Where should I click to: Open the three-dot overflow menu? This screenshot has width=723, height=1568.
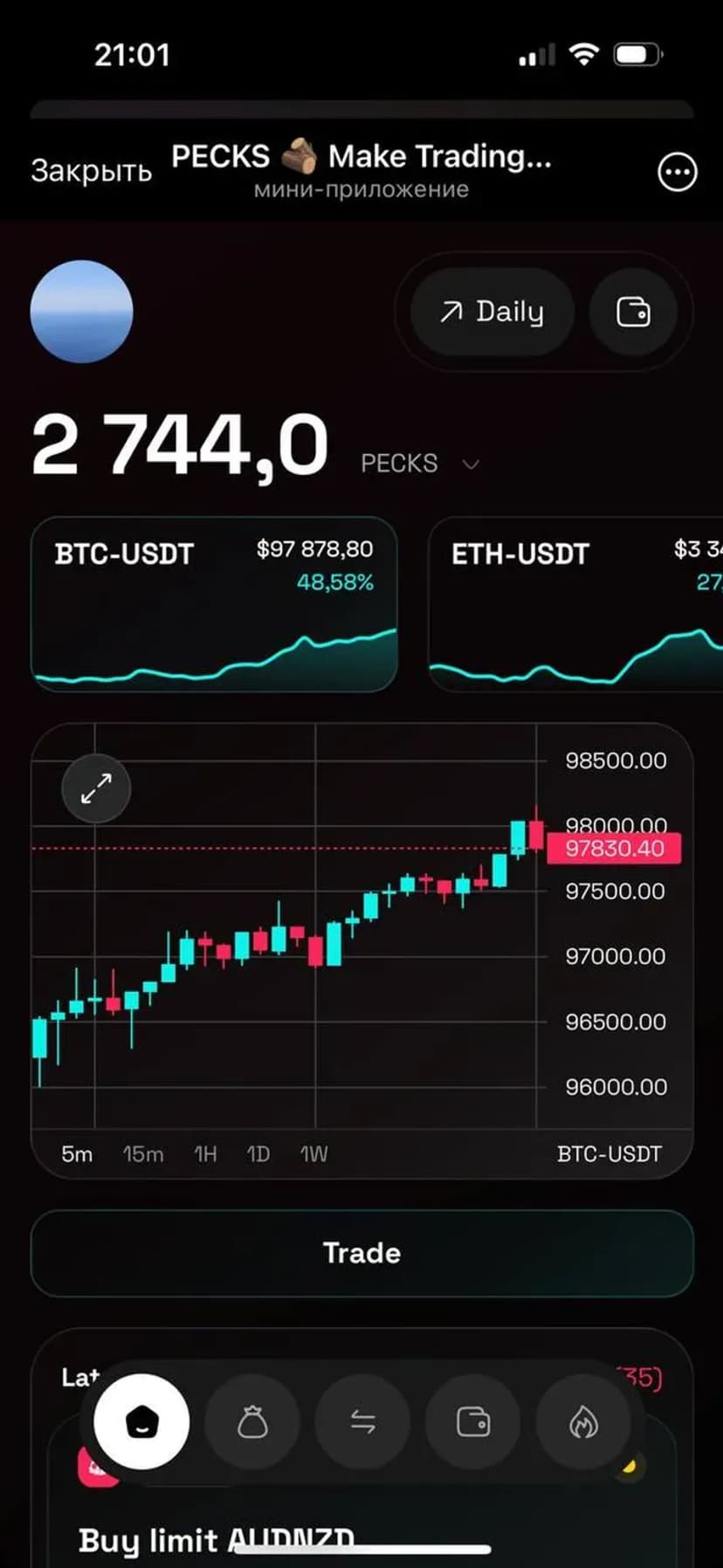(677, 172)
